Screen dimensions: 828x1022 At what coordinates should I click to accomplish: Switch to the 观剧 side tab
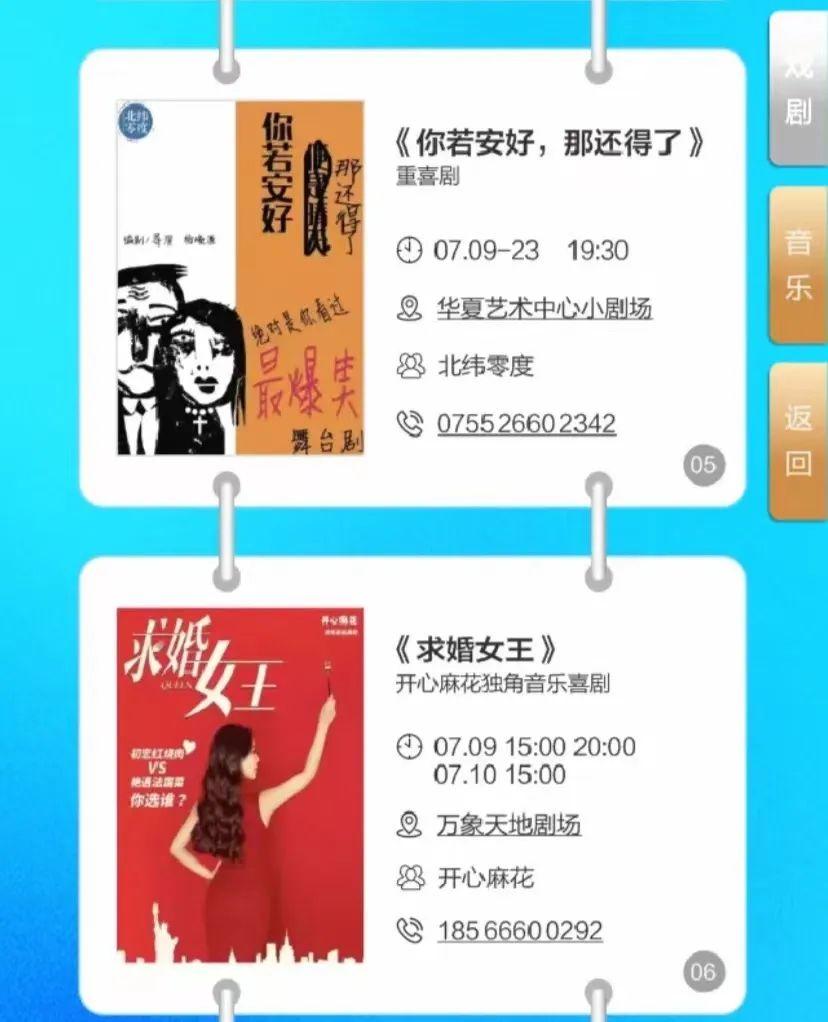point(798,90)
